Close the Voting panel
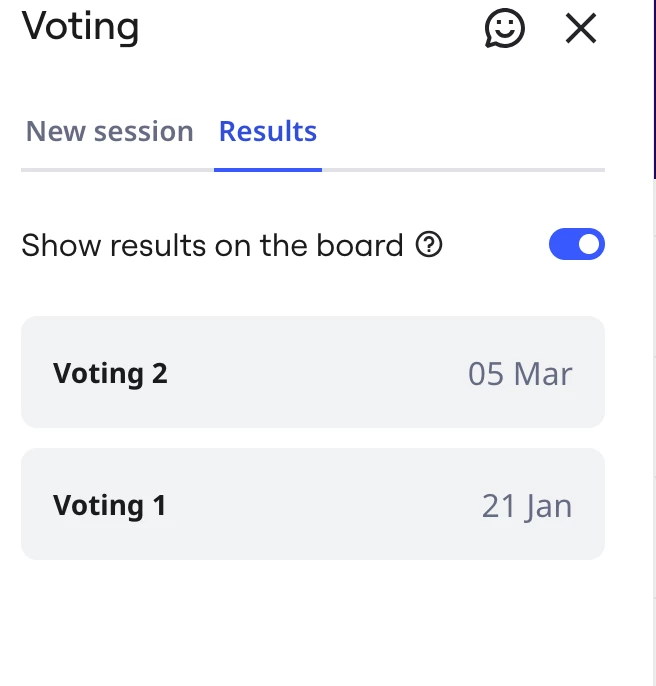Image resolution: width=656 pixels, height=686 pixels. tap(580, 29)
